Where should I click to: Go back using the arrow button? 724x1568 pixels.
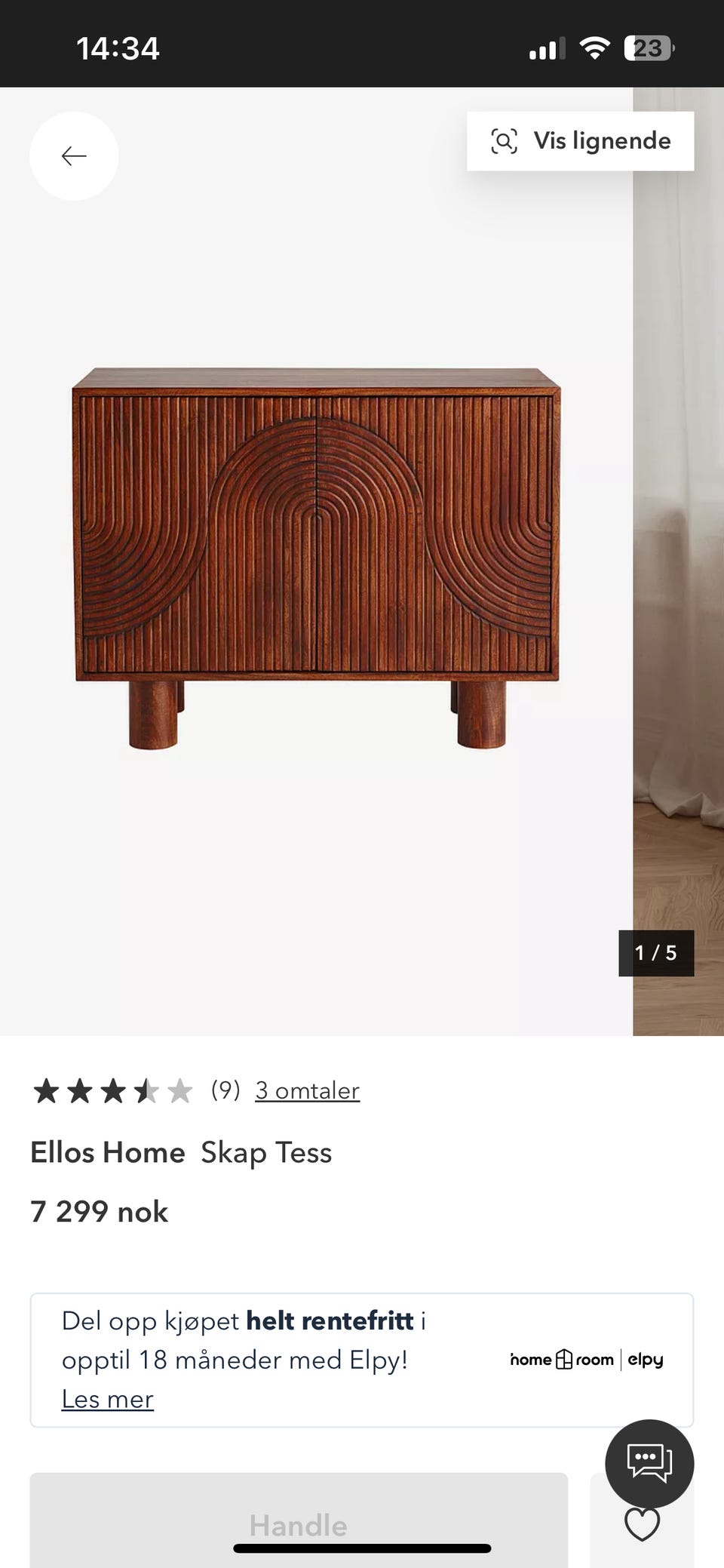coord(74,156)
